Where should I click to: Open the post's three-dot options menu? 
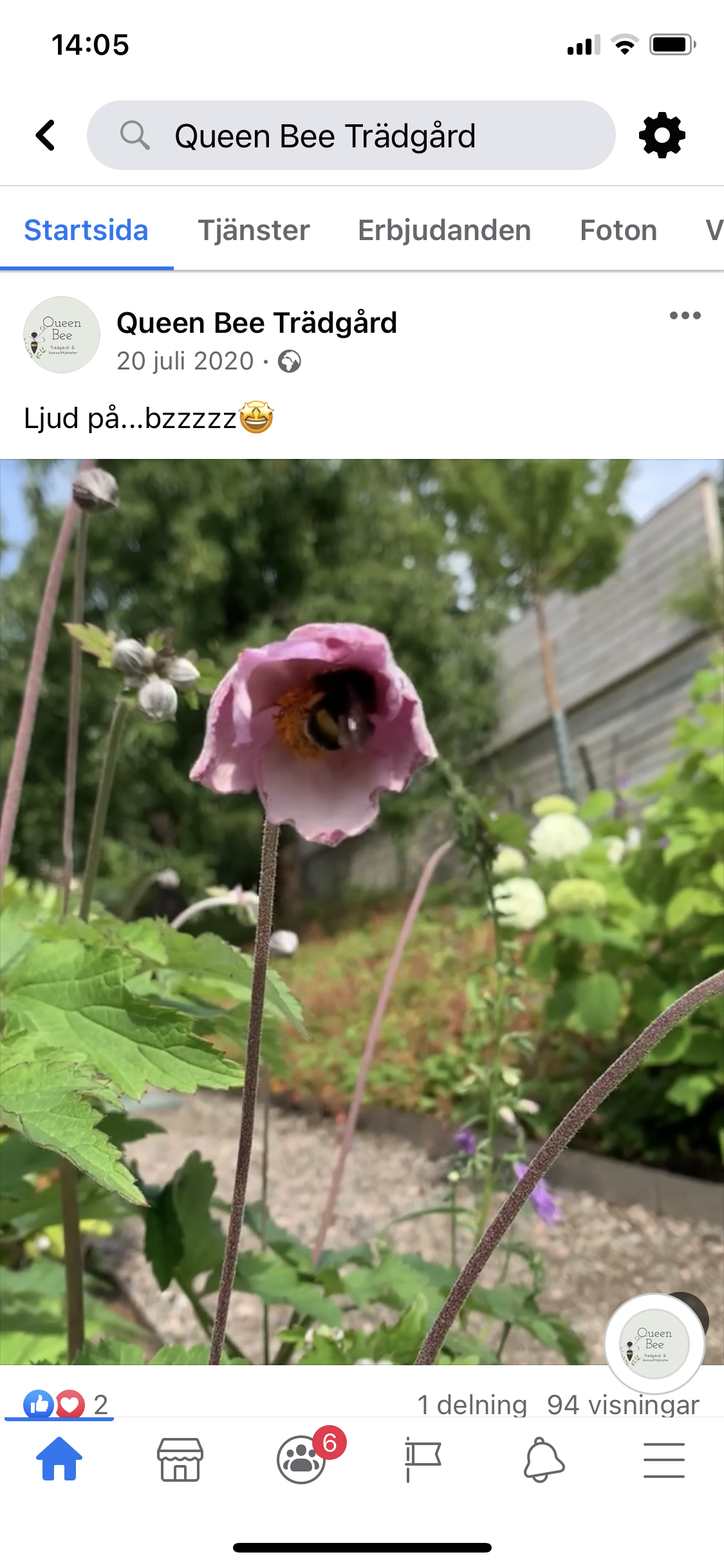click(x=685, y=315)
